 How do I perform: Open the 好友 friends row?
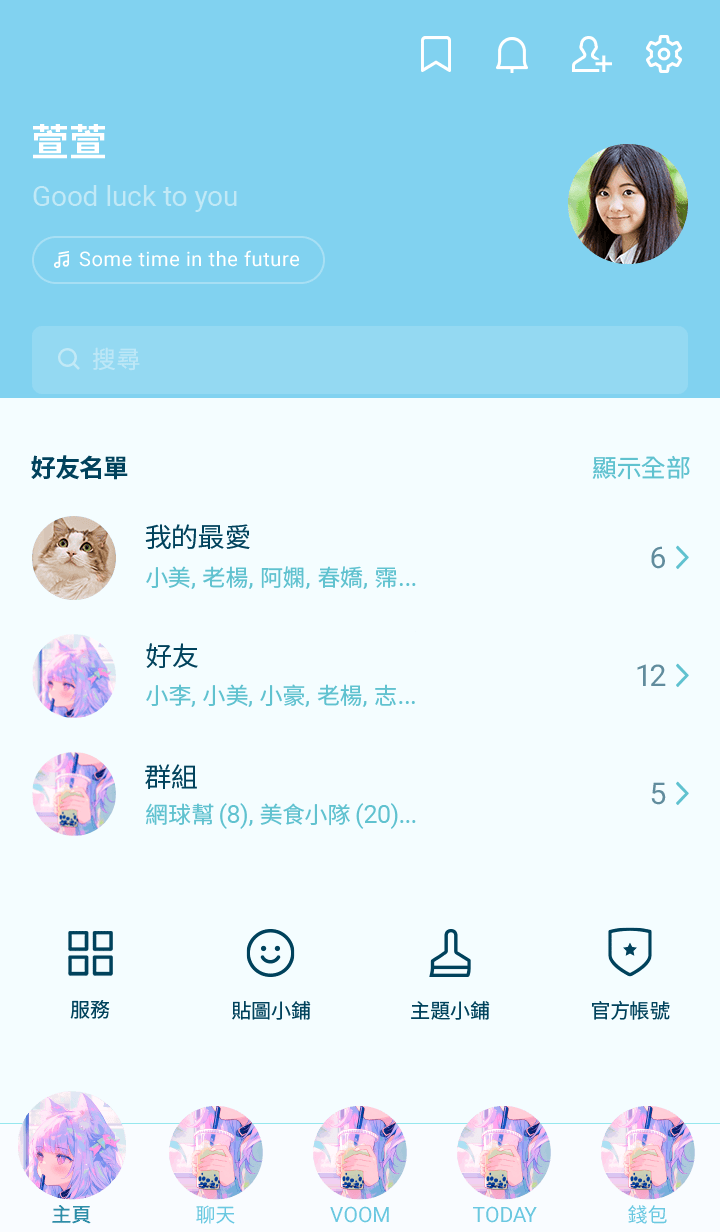[360, 676]
